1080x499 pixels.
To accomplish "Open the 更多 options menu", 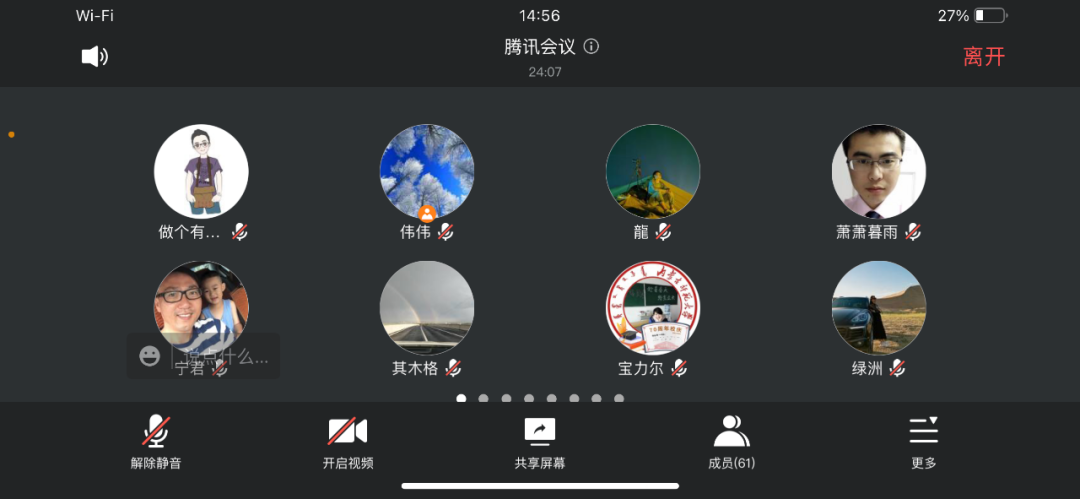I will click(x=924, y=442).
